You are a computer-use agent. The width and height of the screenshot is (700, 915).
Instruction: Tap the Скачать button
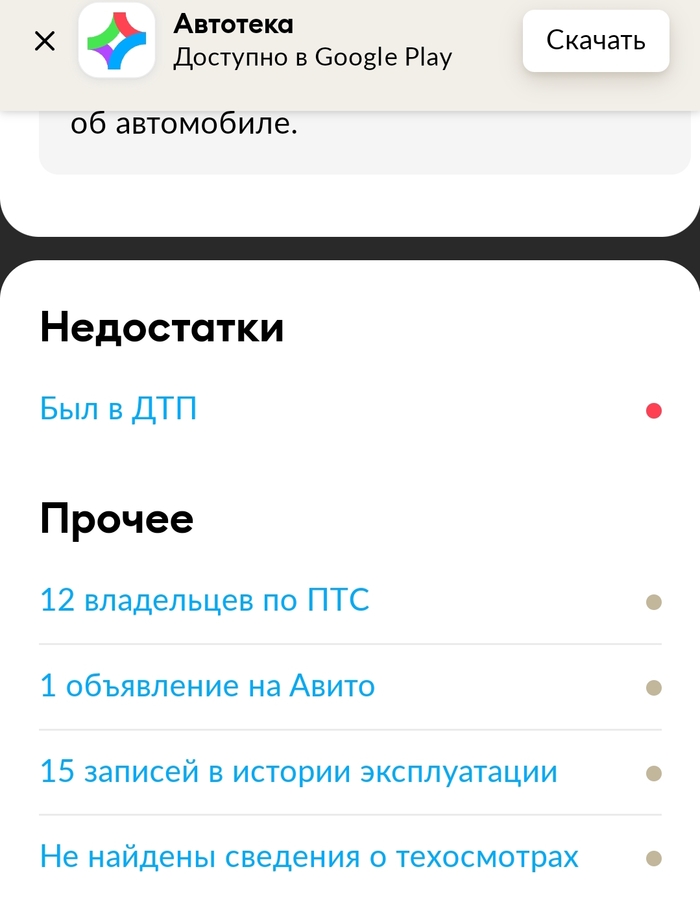point(595,41)
